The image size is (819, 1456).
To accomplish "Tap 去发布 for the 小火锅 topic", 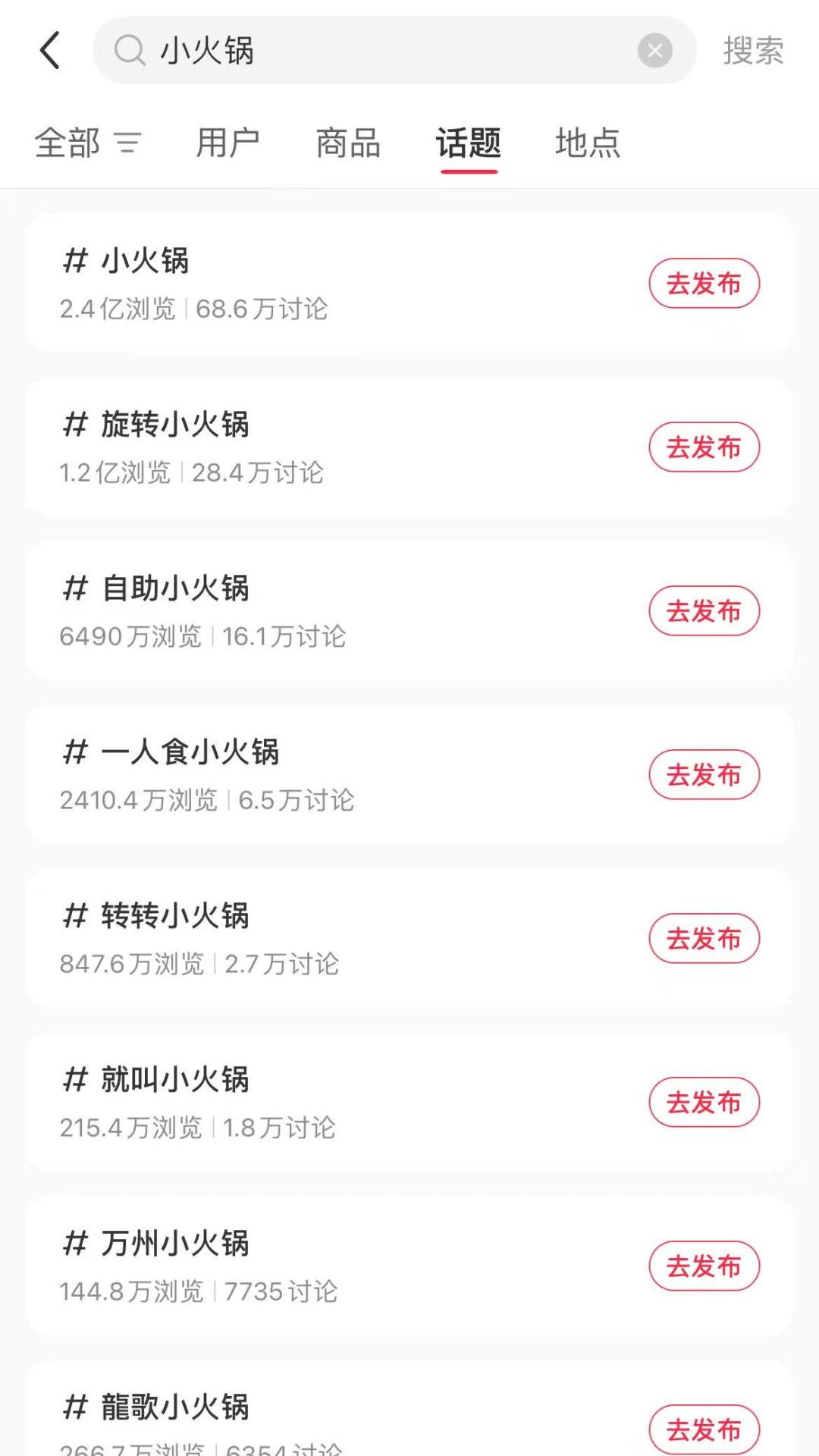I will tap(704, 284).
